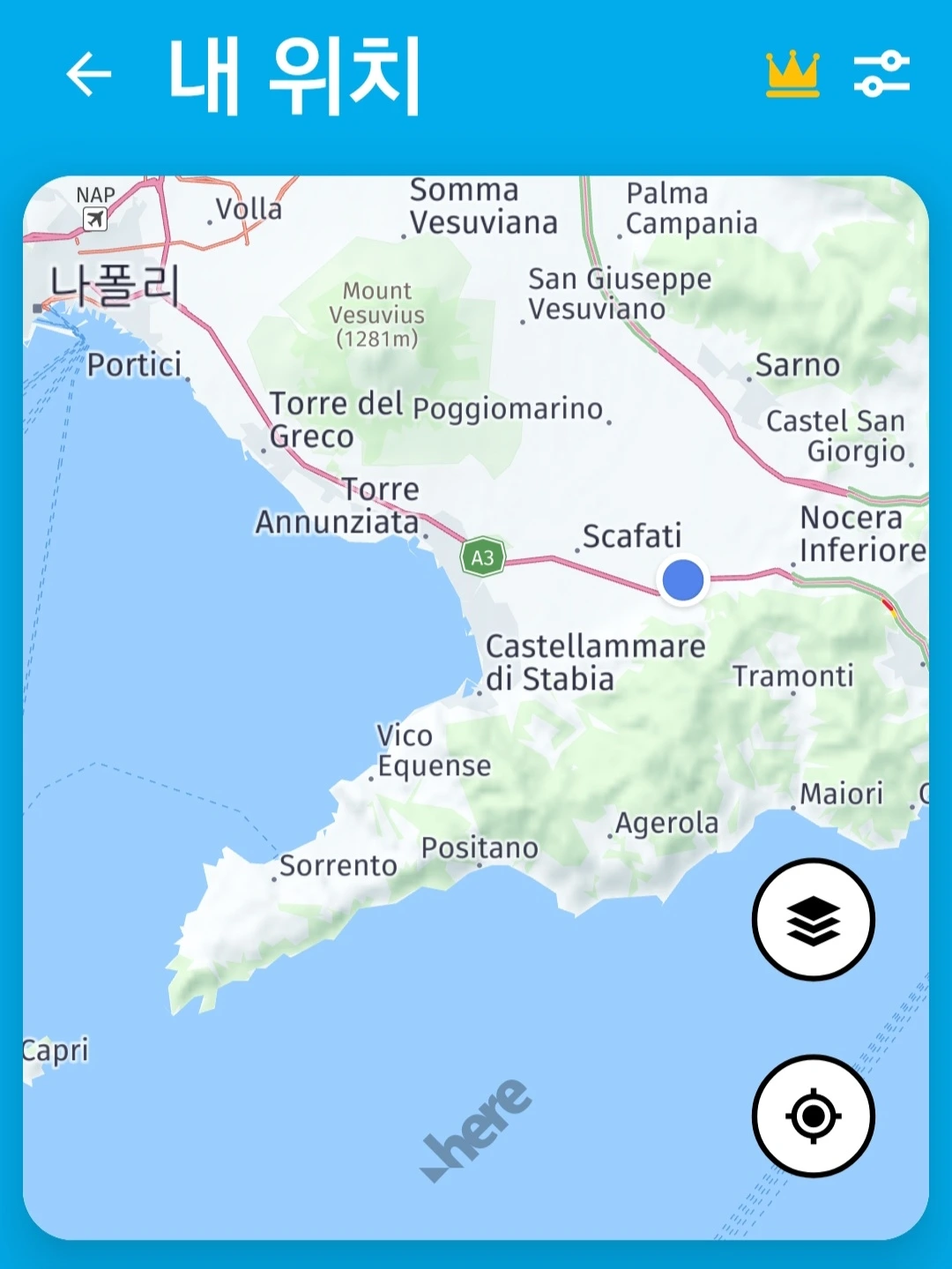The height and width of the screenshot is (1269, 952).
Task: Go back using the arrow icon
Action: point(88,73)
